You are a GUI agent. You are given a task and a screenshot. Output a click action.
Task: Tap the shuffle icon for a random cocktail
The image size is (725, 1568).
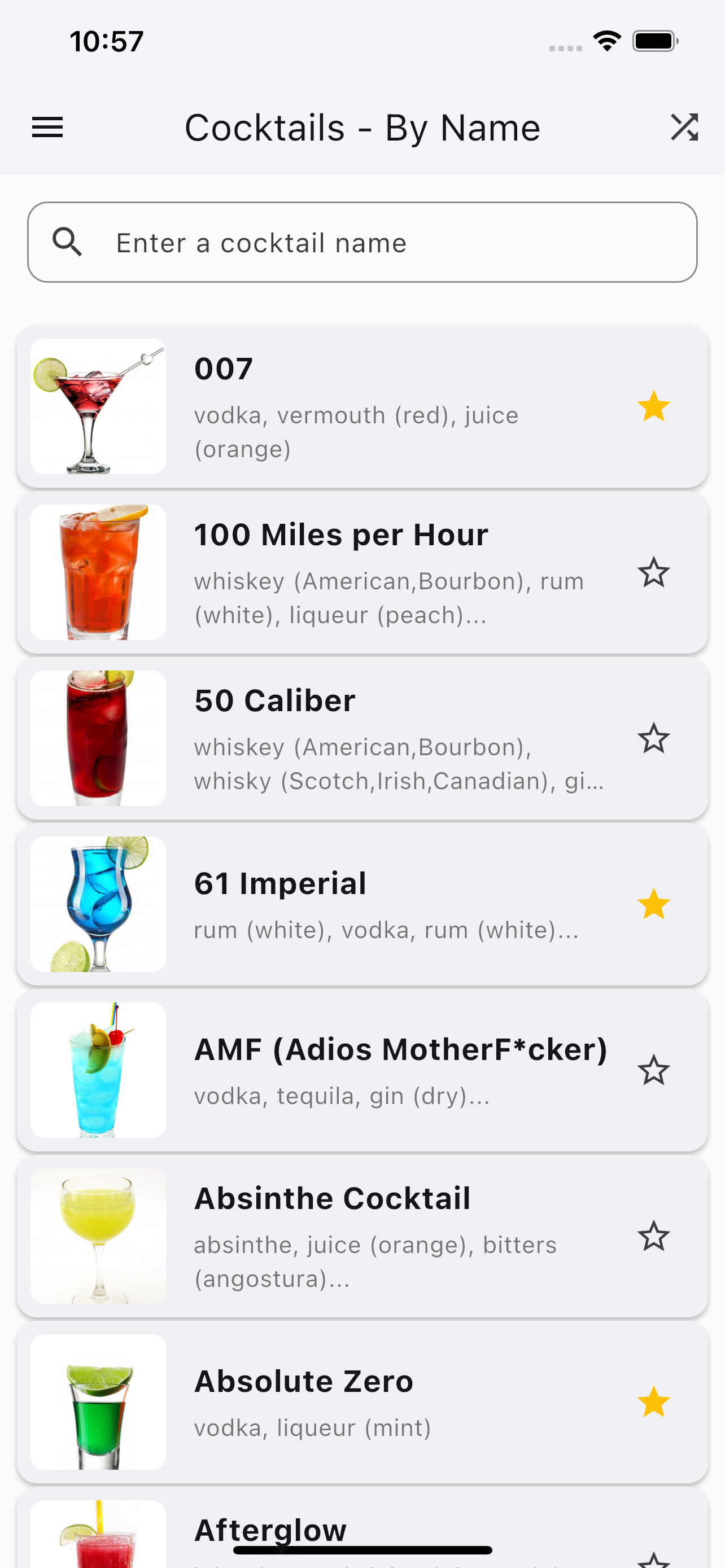click(684, 127)
